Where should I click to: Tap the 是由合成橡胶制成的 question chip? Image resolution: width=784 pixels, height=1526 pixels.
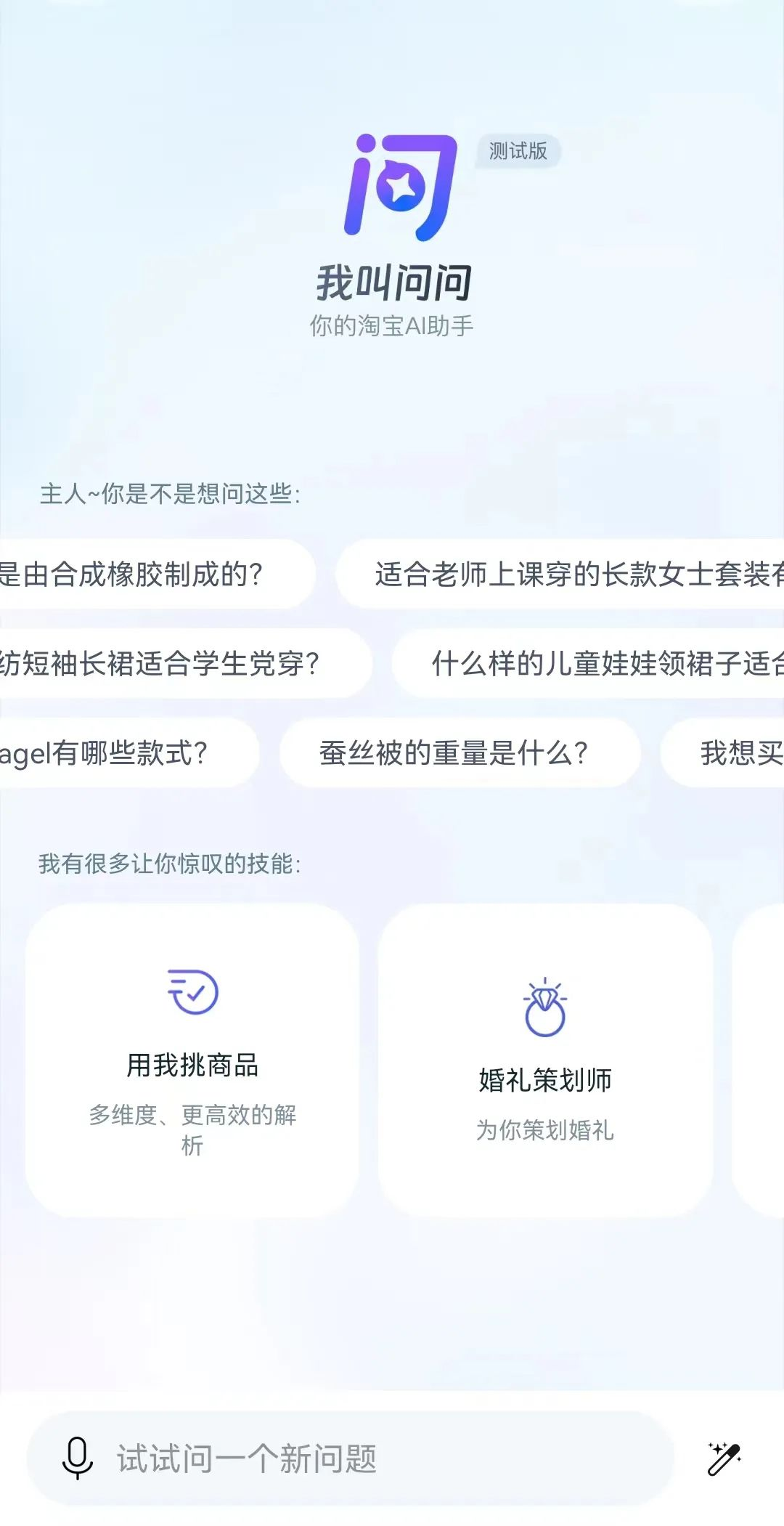tap(145, 575)
